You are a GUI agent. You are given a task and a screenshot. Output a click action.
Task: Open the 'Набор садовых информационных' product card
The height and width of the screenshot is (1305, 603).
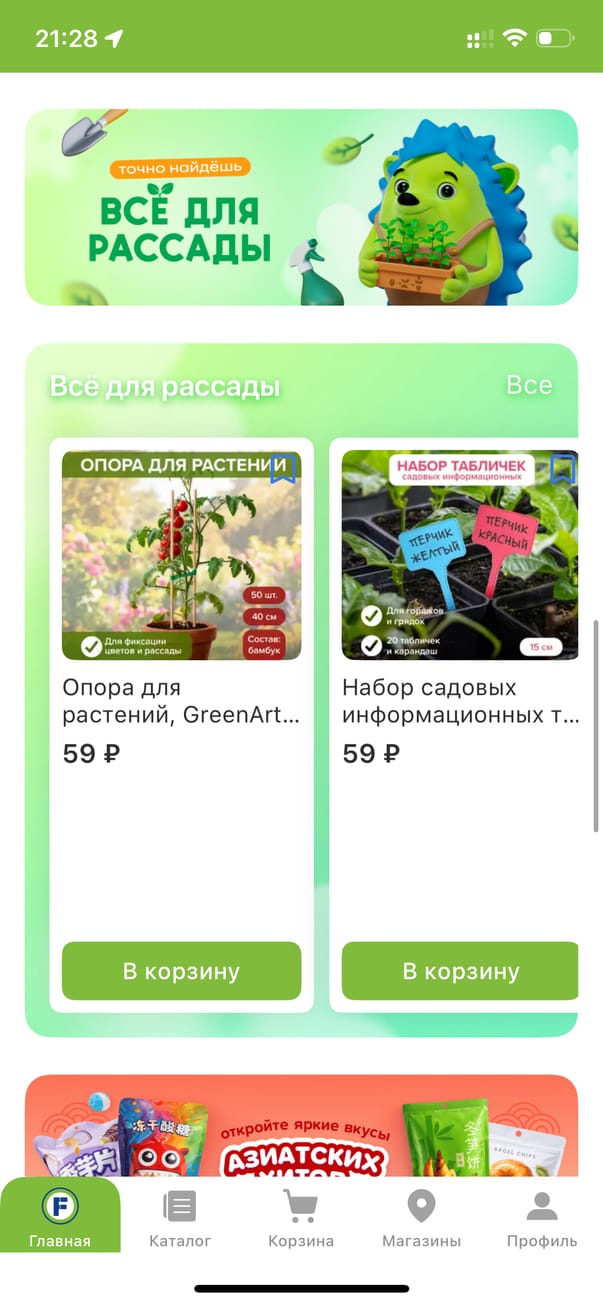click(460, 700)
